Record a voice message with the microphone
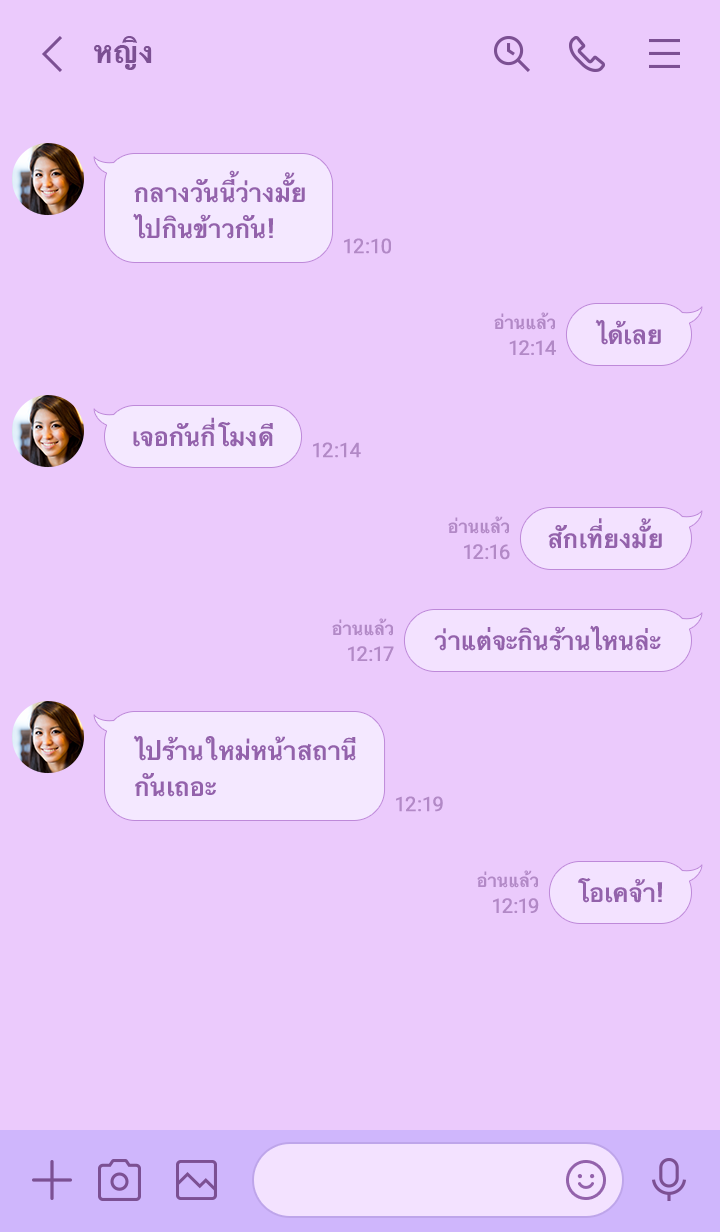Viewport: 720px width, 1232px height. [x=668, y=1181]
